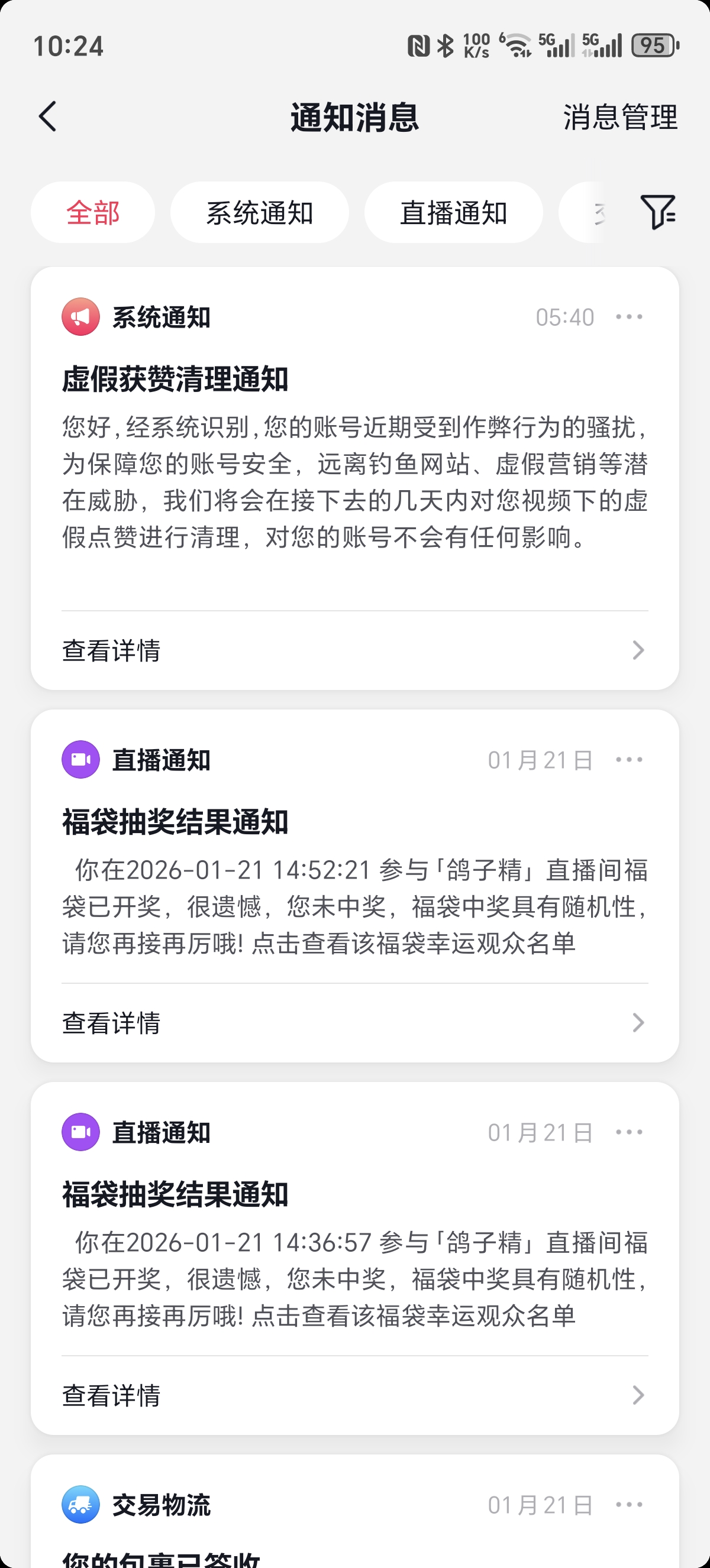Viewport: 710px width, 1568px height.
Task: Open 消息管理 settings
Action: [x=619, y=118]
